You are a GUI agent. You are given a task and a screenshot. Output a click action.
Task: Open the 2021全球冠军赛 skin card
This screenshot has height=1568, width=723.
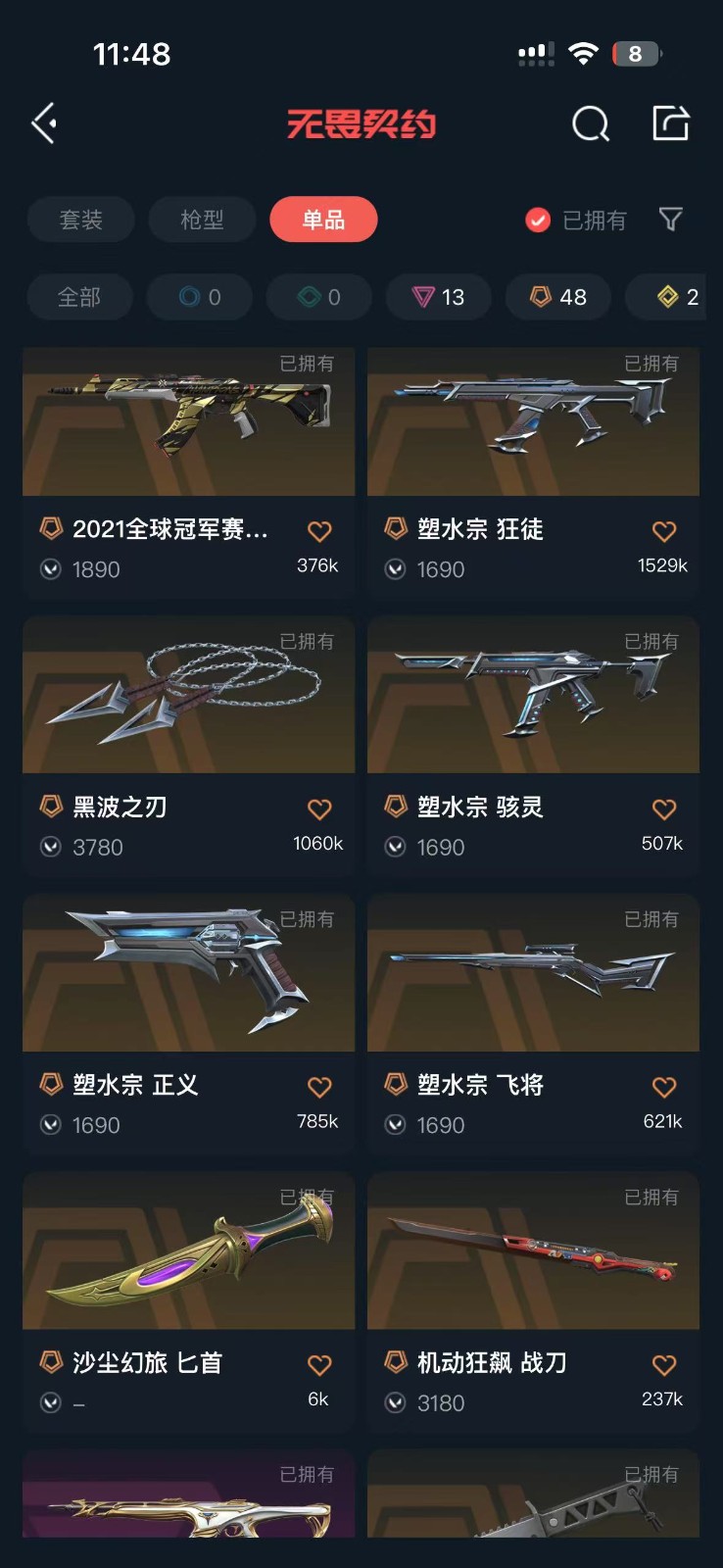[188, 422]
